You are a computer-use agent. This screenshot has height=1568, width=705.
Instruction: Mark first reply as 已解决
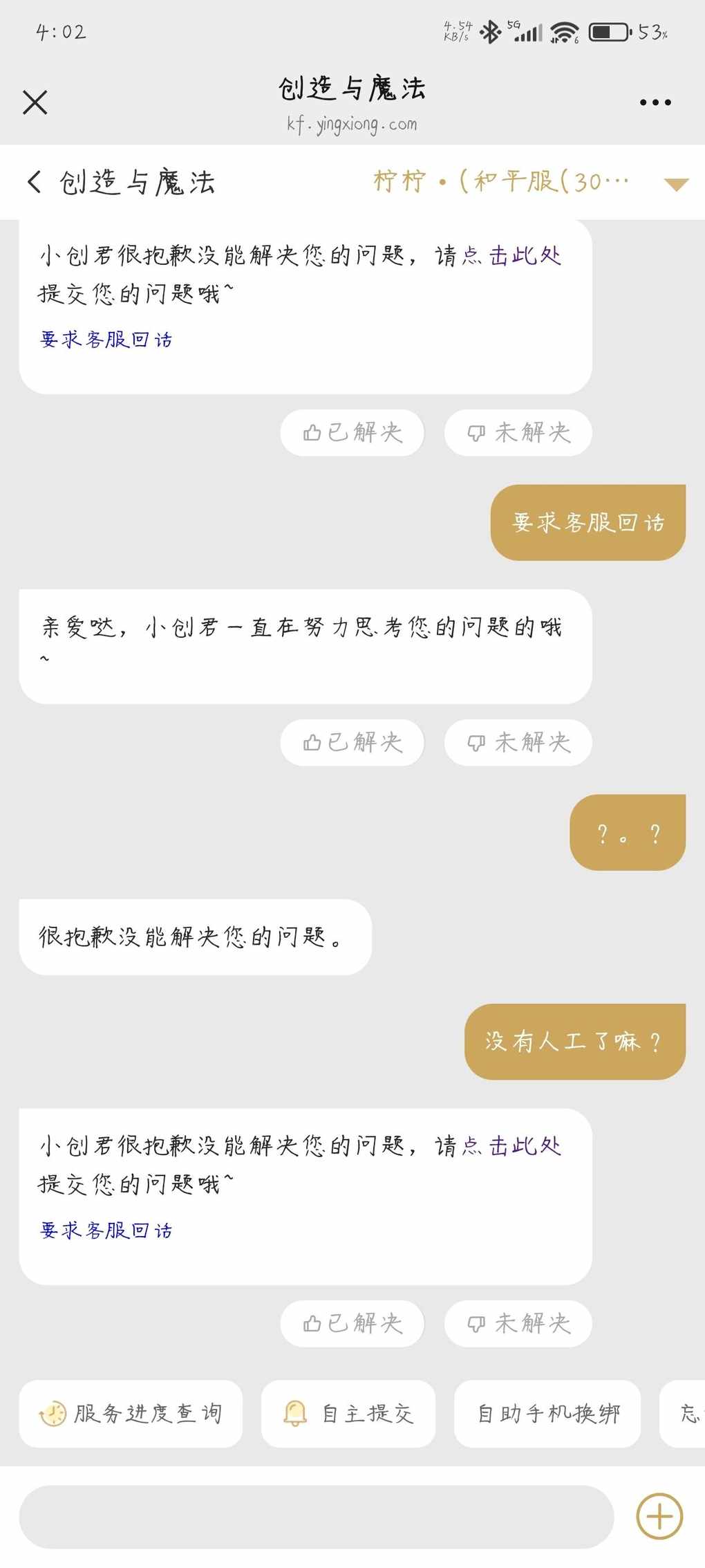point(352,433)
